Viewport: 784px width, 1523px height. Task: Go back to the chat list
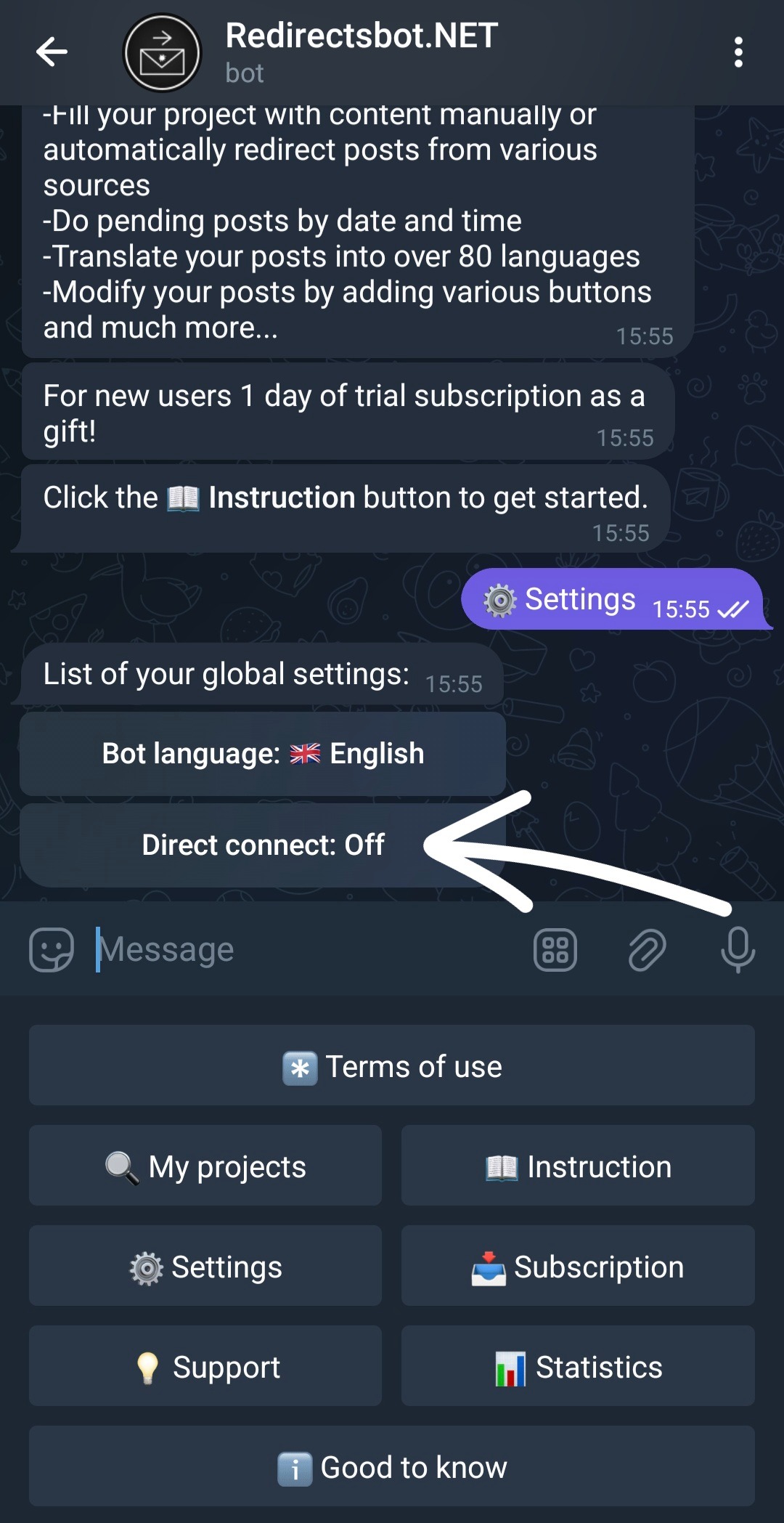pyautogui.click(x=52, y=52)
